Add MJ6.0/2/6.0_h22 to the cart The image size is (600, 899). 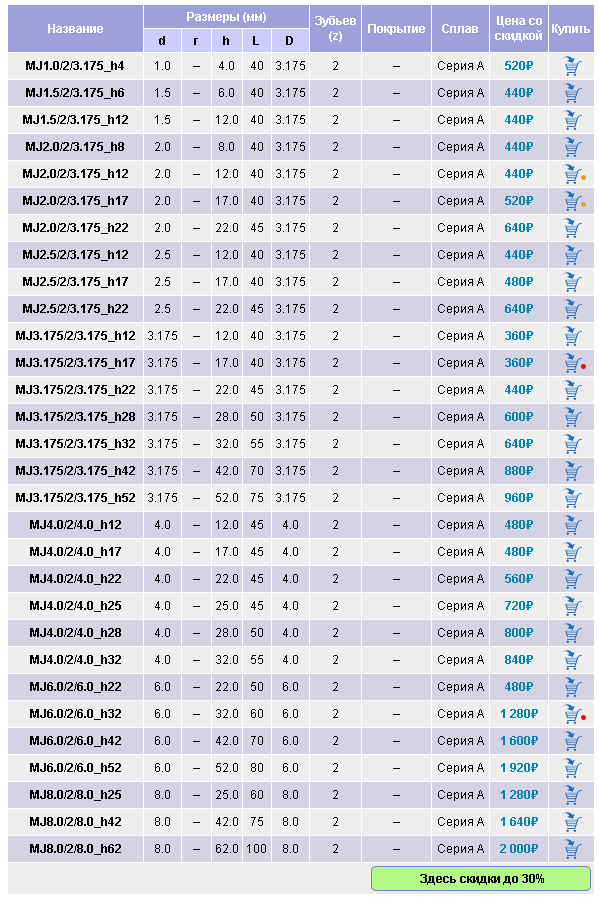pos(572,687)
